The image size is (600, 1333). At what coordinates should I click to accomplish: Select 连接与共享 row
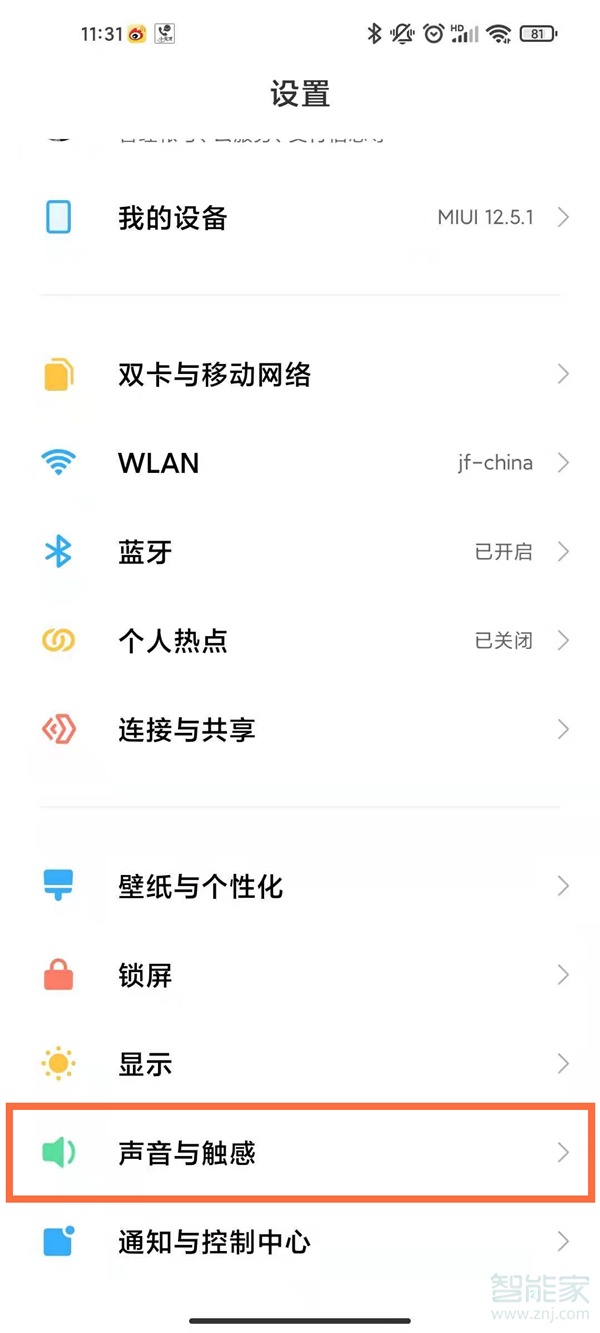300,729
